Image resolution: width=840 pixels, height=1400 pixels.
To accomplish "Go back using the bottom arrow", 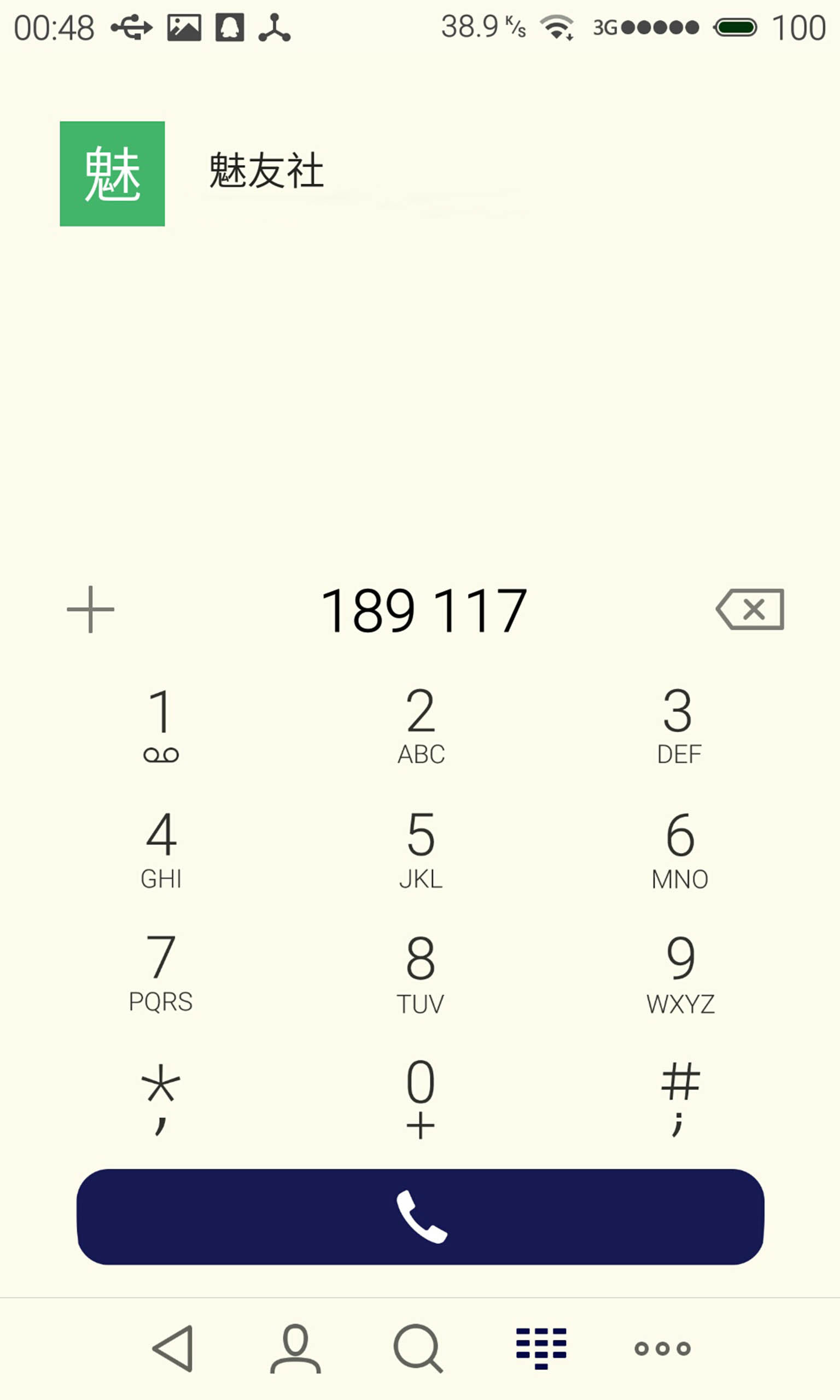I will coord(173,1349).
